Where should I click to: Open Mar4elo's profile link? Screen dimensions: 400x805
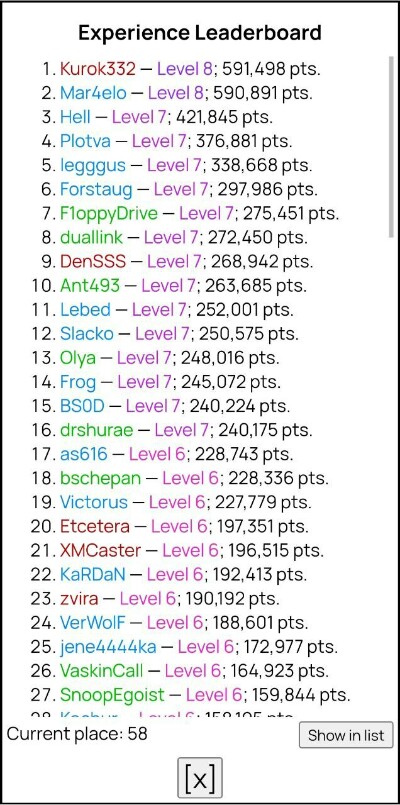click(x=93, y=93)
